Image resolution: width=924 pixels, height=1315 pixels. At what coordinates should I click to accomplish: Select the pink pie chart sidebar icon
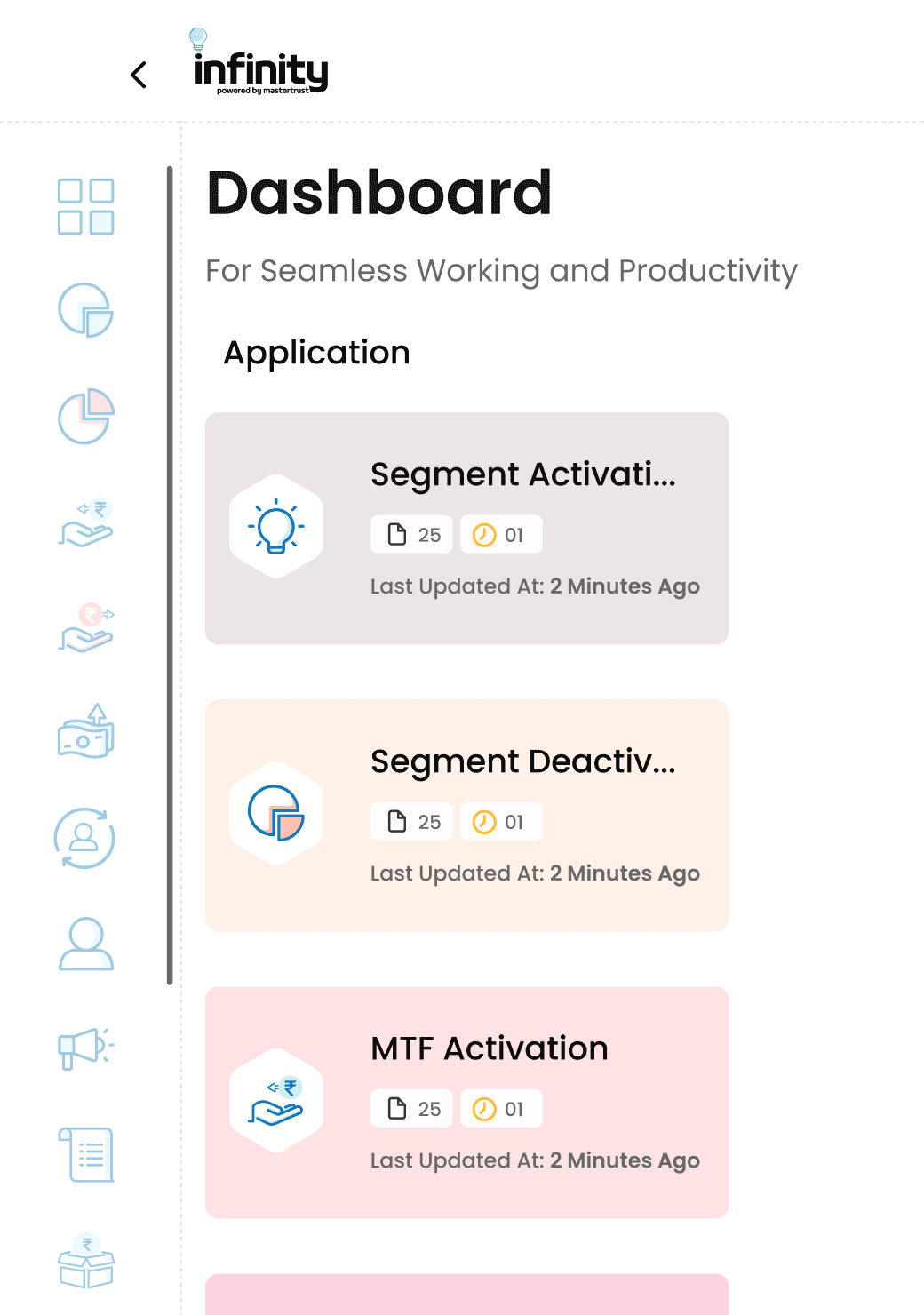[86, 416]
